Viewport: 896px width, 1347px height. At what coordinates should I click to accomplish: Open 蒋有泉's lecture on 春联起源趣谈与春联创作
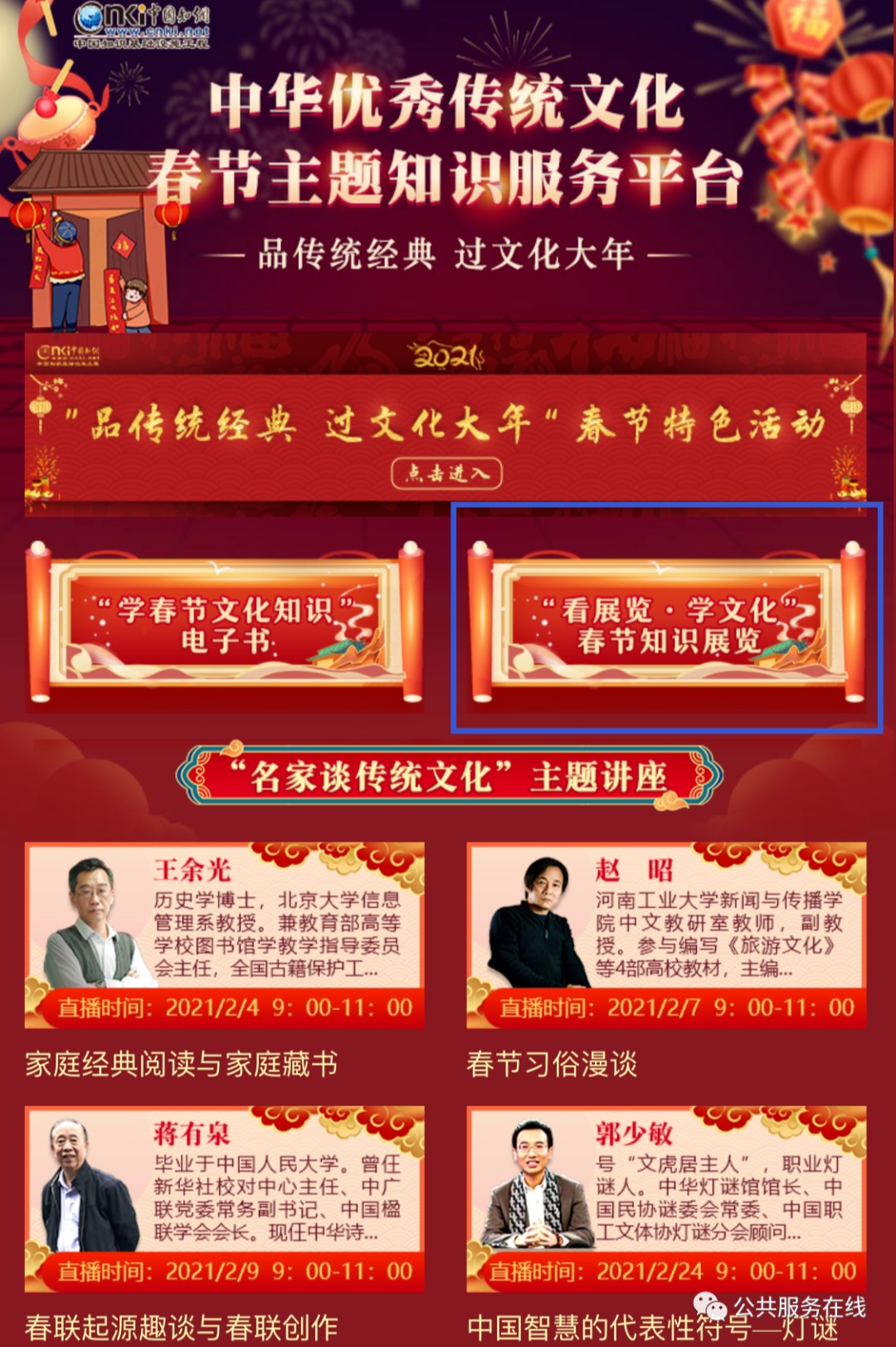click(x=225, y=1198)
